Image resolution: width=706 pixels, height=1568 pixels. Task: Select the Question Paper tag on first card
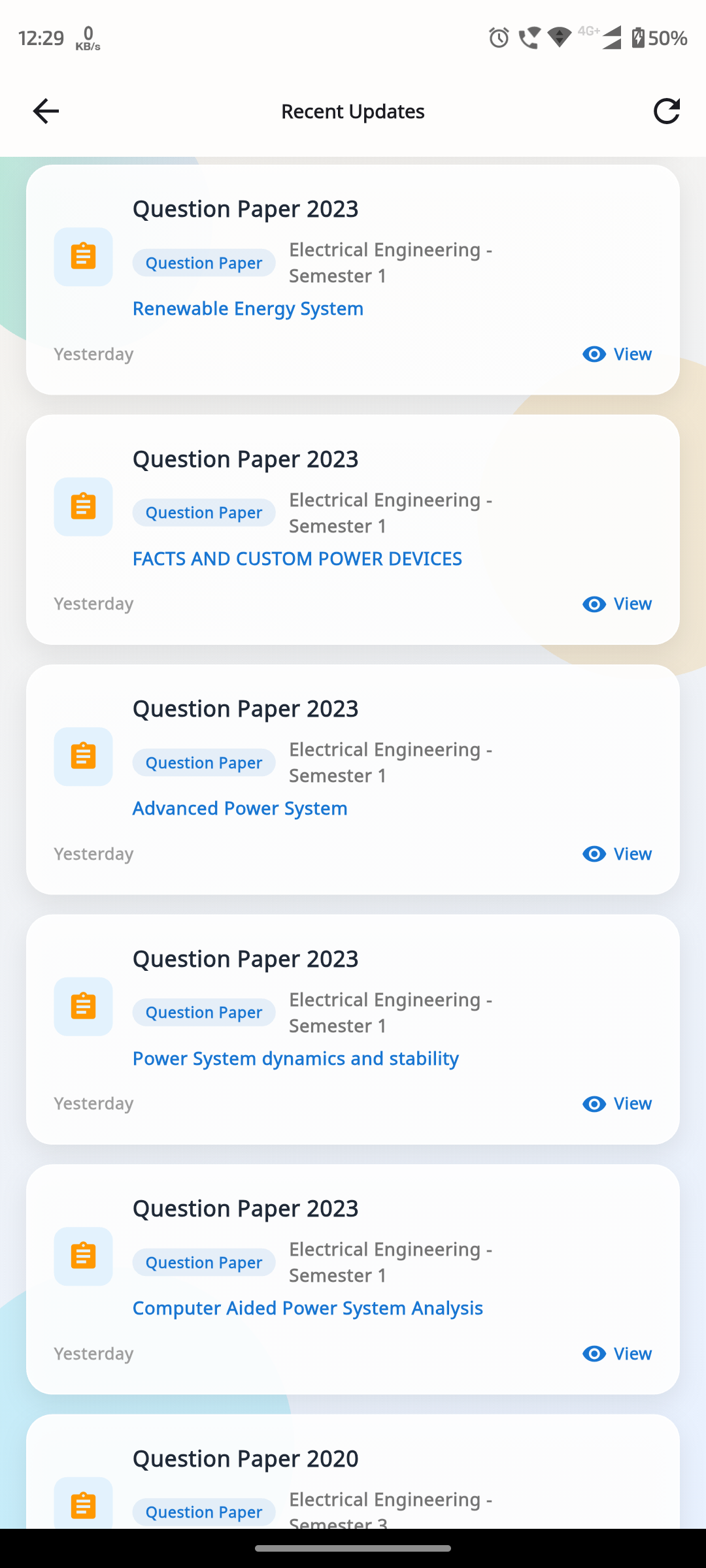pos(203,263)
